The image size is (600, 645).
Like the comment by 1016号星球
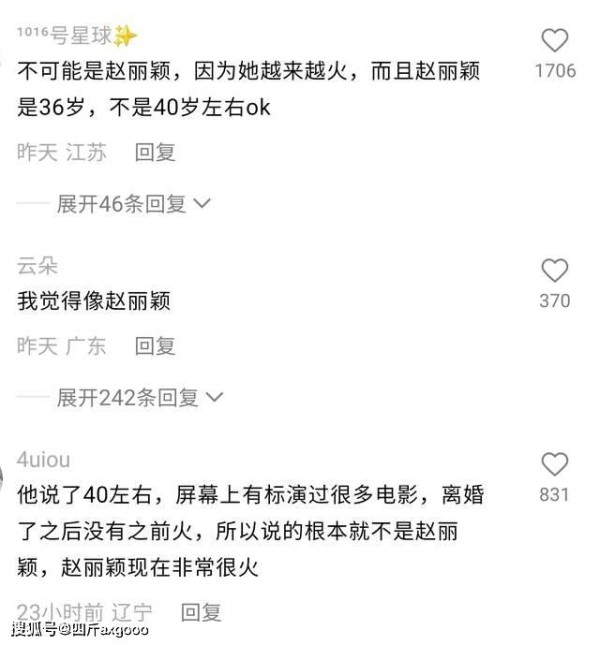[x=554, y=41]
